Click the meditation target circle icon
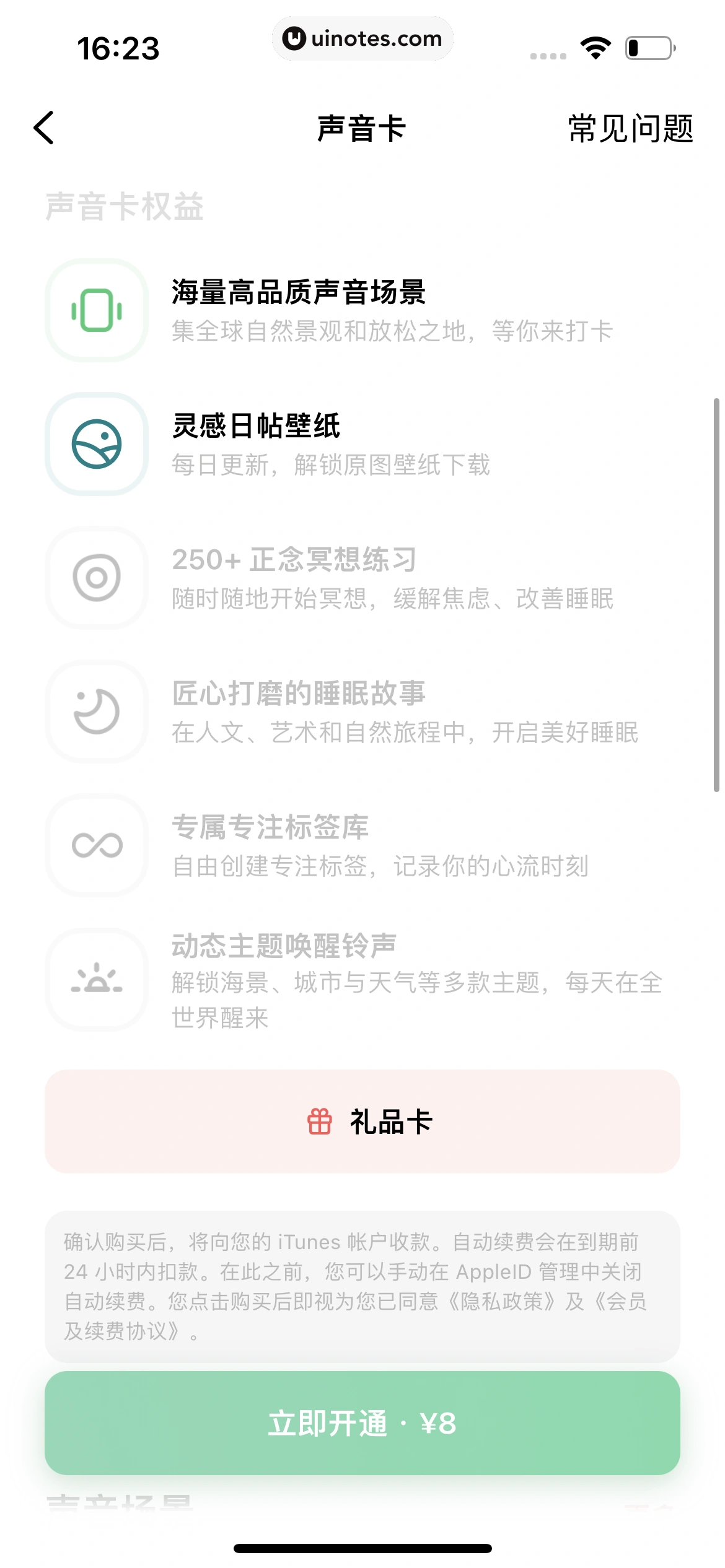This screenshot has height=1568, width=725. 96,578
